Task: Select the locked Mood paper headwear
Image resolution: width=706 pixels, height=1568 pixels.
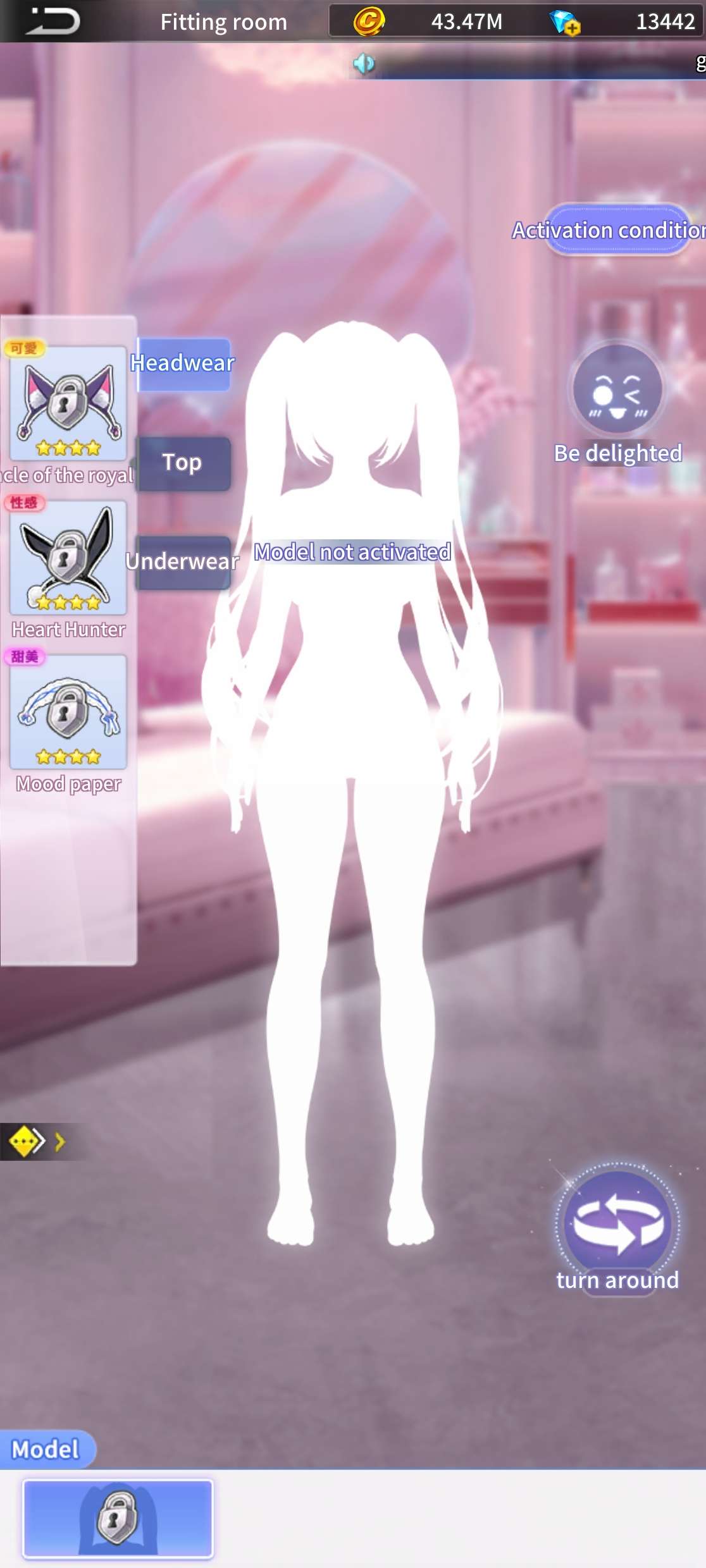Action: [x=68, y=713]
